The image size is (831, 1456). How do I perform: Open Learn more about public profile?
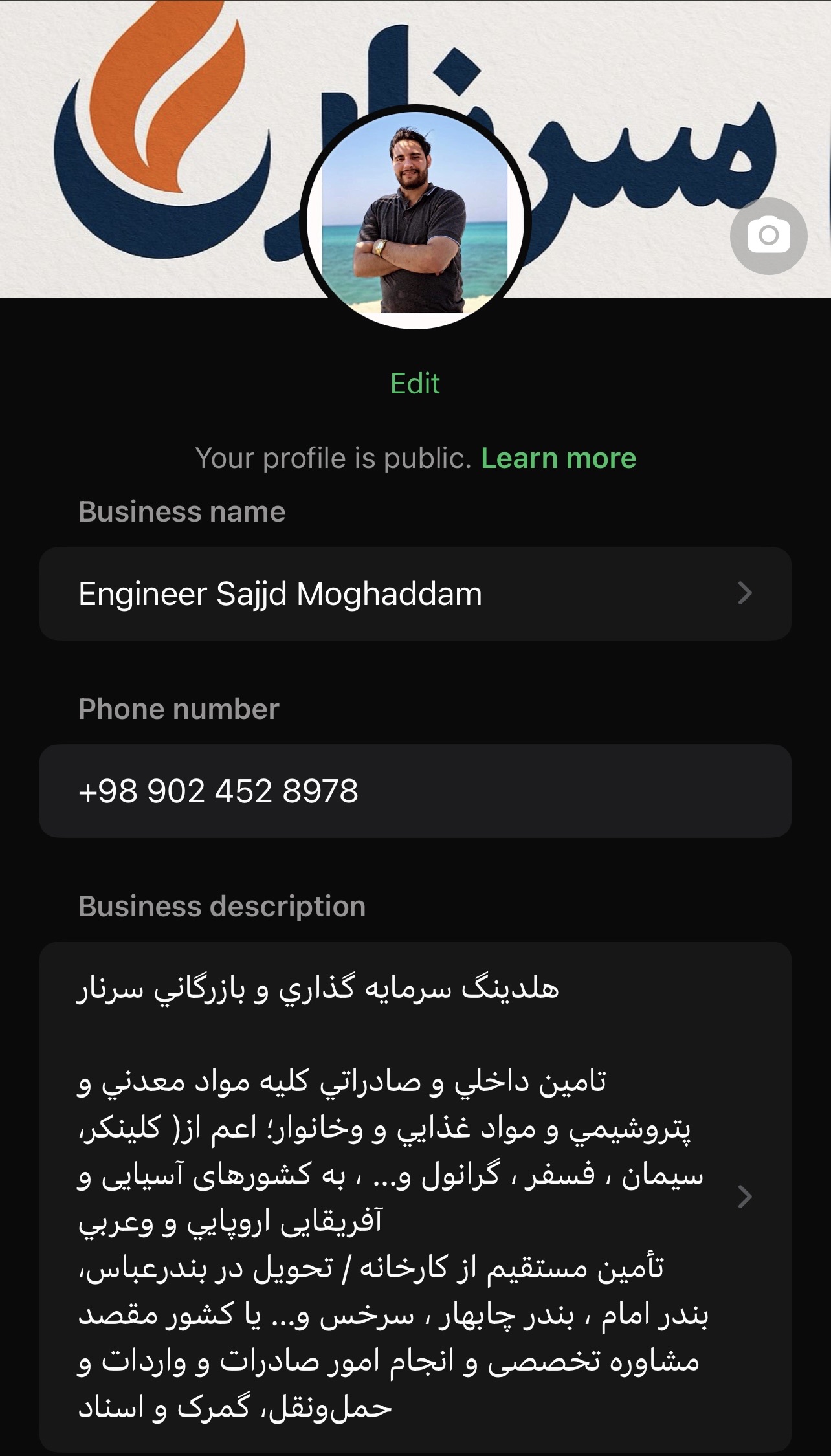558,458
